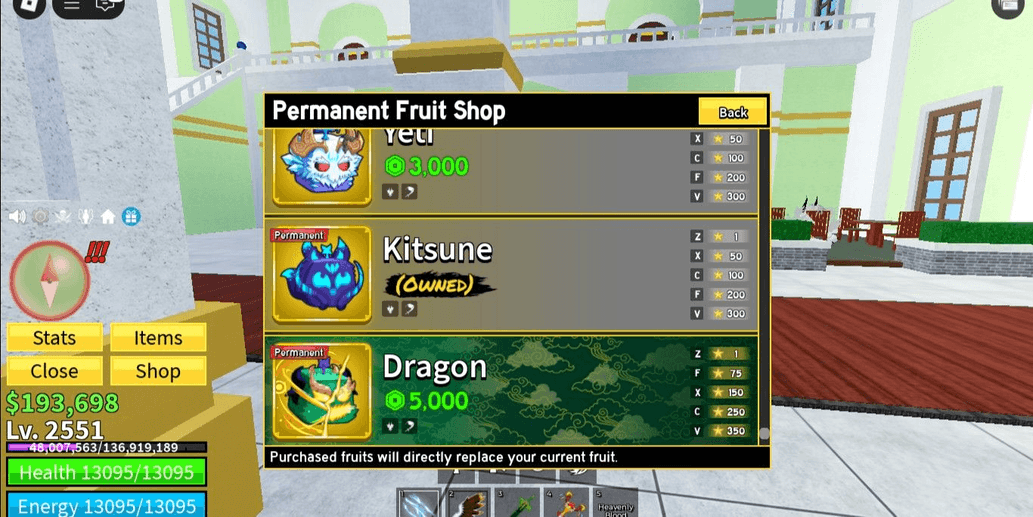Open the compass navigator
The height and width of the screenshot is (517, 1033).
click(x=50, y=280)
